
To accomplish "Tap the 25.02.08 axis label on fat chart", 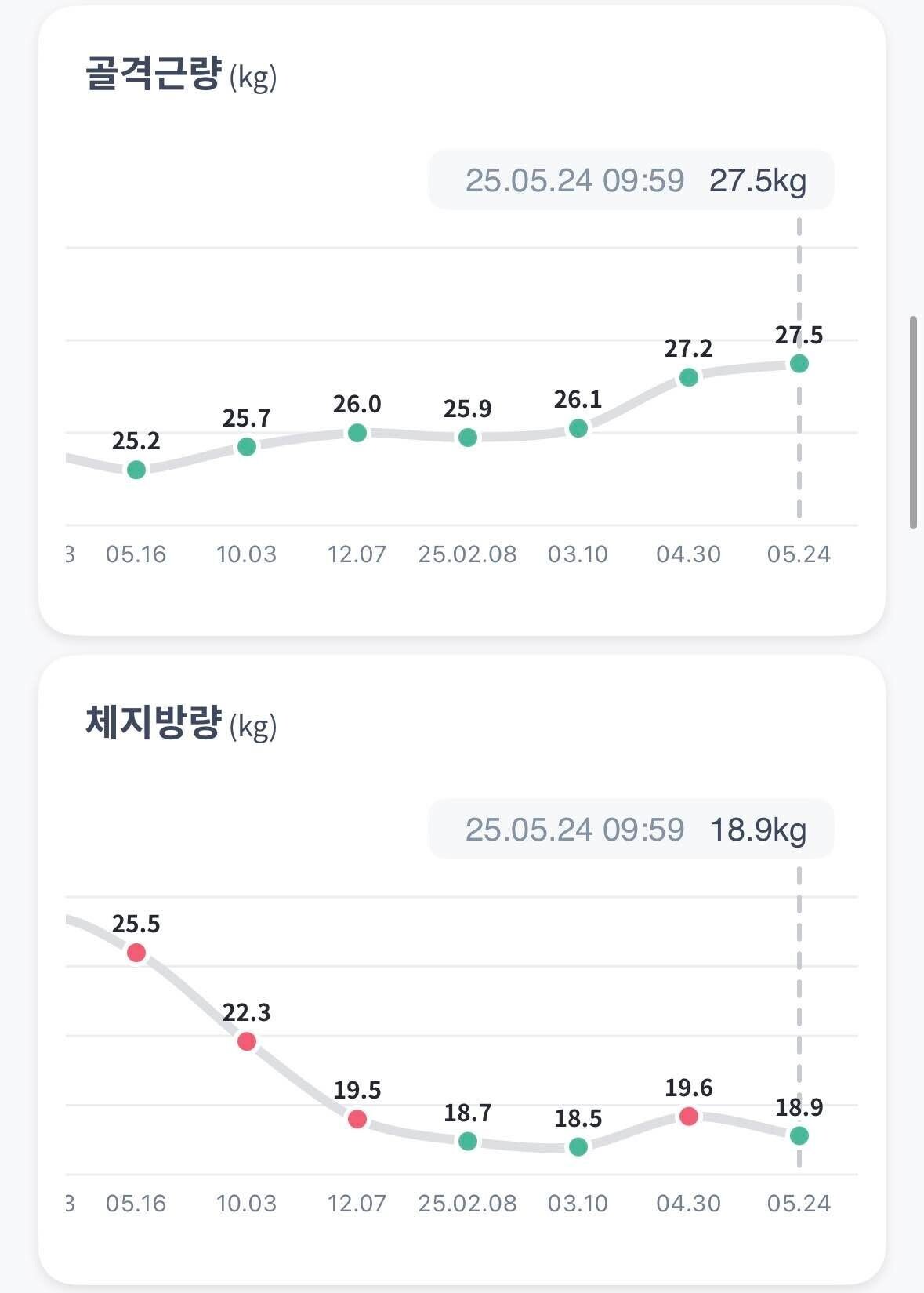I will coord(466,1203).
